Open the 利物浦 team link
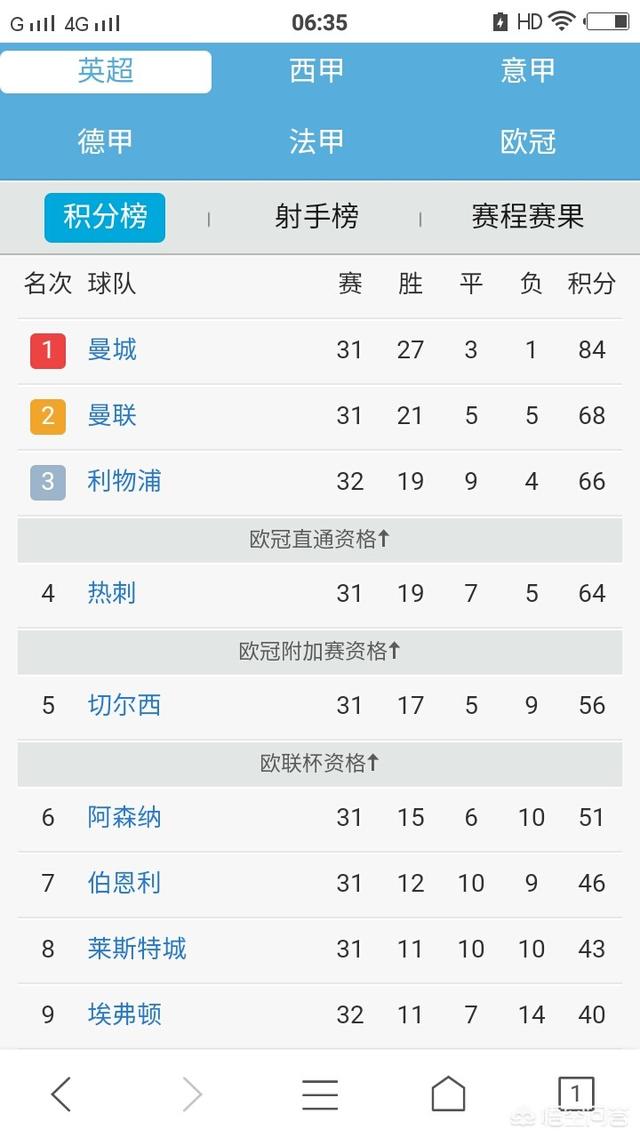The image size is (640, 1138). point(124,480)
